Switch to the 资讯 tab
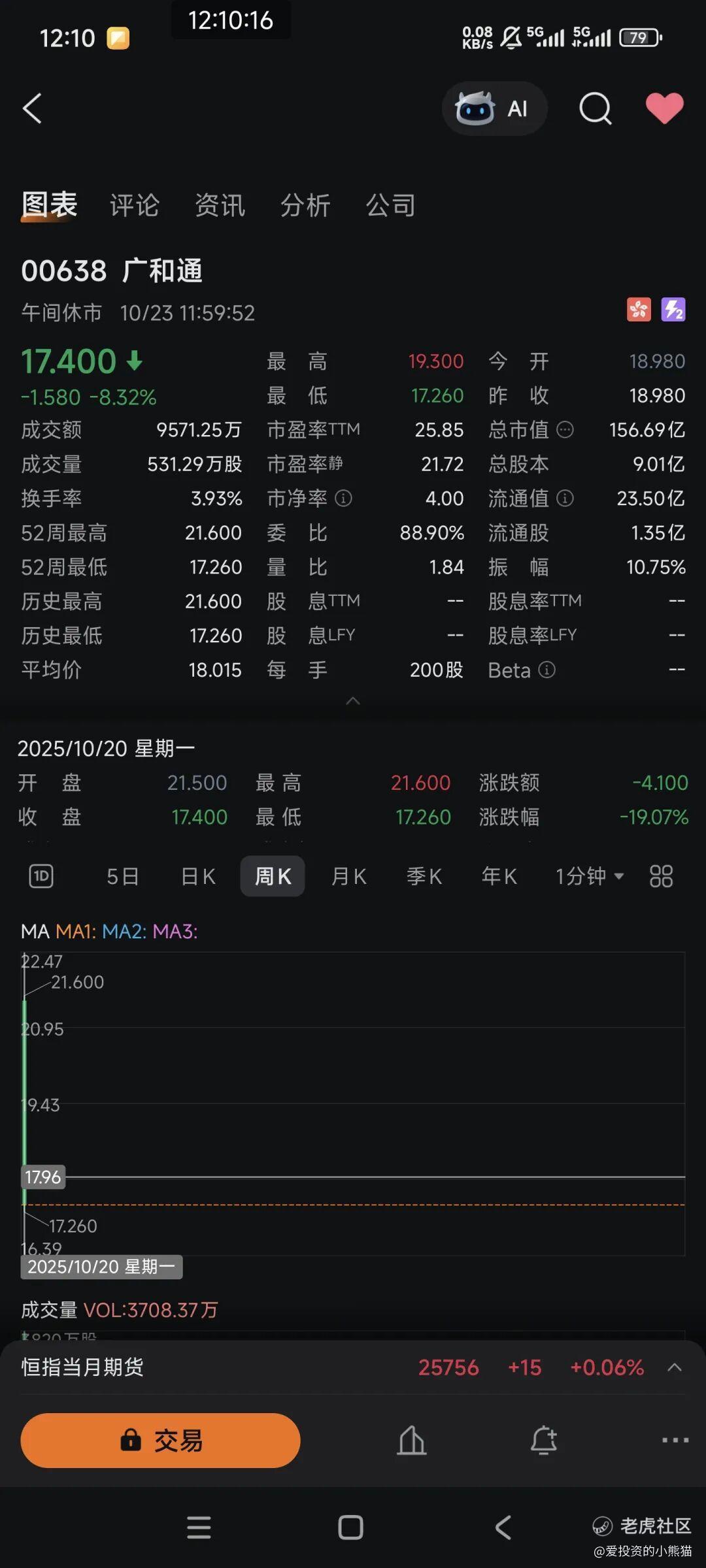Viewport: 706px width, 1568px height. point(220,206)
